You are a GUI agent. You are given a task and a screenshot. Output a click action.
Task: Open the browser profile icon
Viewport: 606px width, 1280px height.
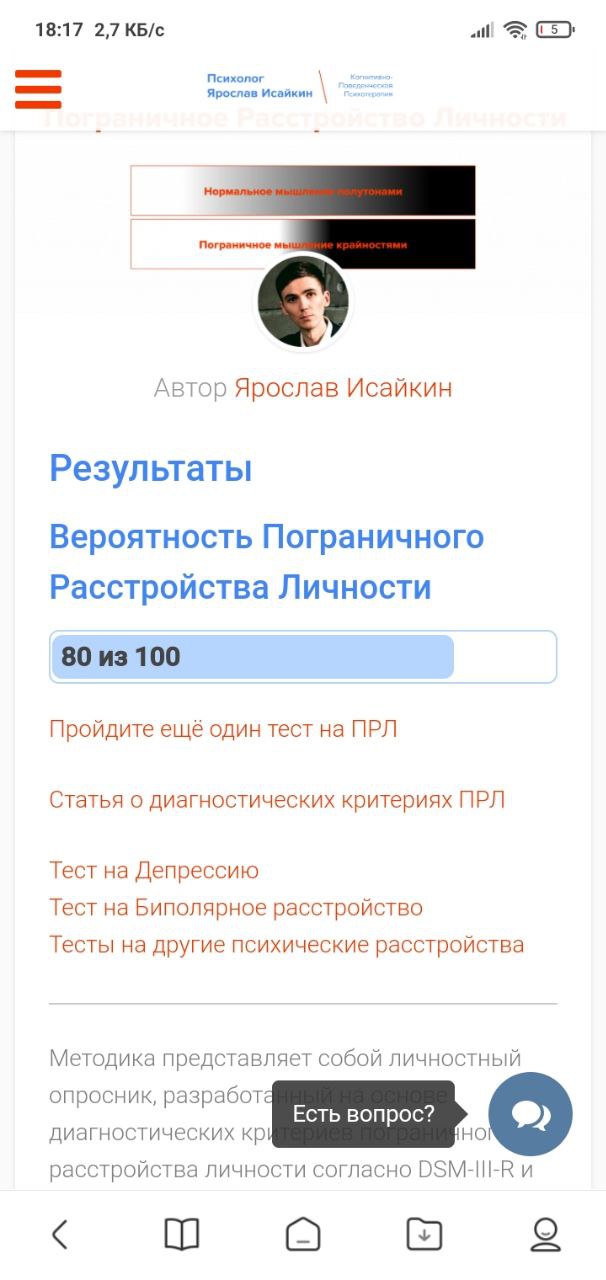[x=545, y=1235]
